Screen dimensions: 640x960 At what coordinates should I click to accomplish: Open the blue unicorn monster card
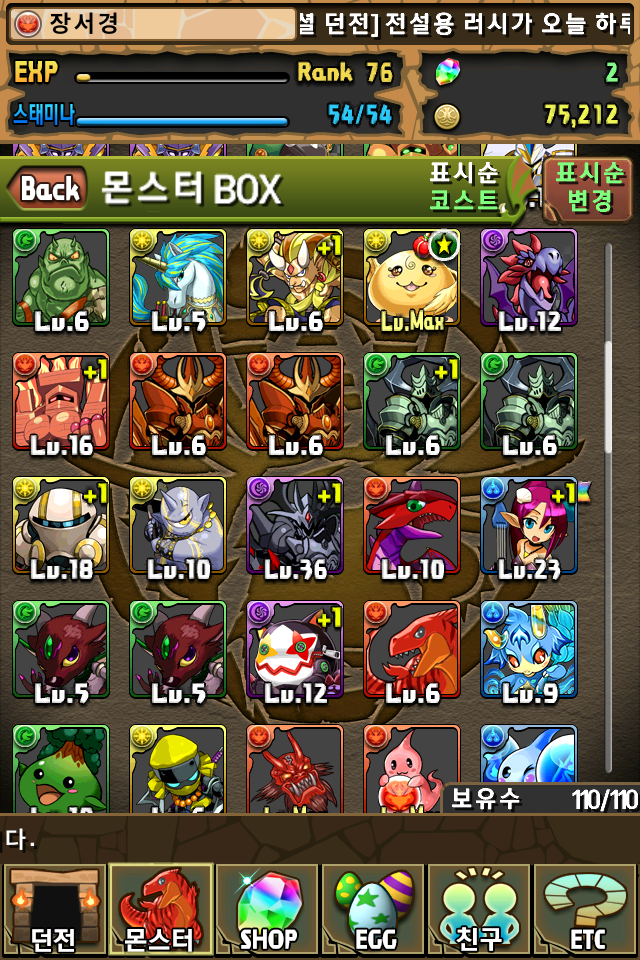(x=177, y=278)
